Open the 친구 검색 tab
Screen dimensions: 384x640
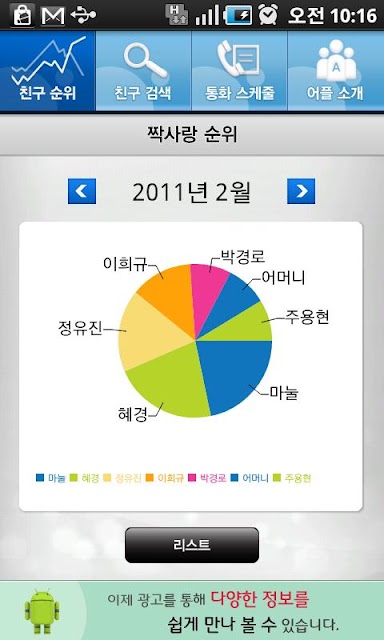pyautogui.click(x=144, y=71)
